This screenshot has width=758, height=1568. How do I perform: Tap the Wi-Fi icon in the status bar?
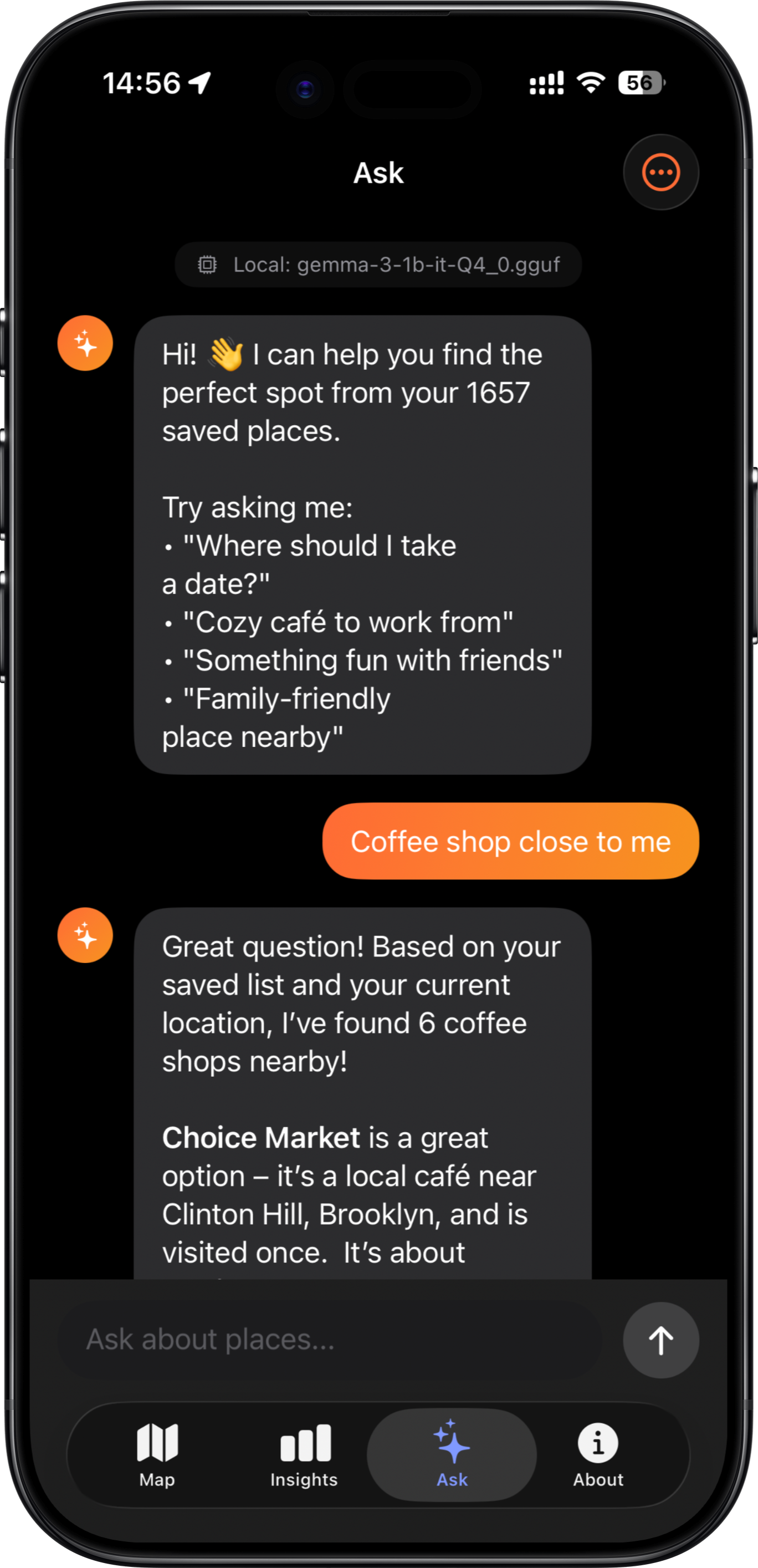pyautogui.click(x=588, y=83)
